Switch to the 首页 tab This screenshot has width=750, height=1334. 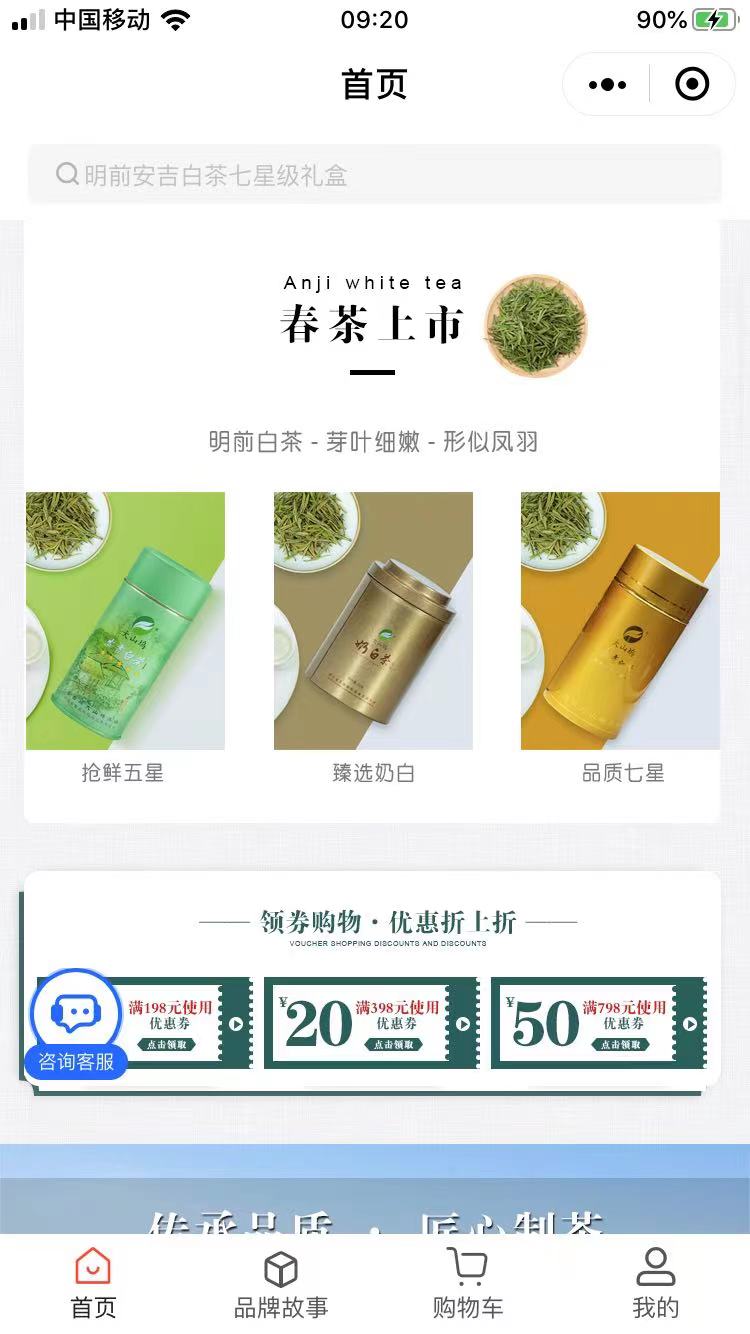pyautogui.click(x=93, y=1284)
